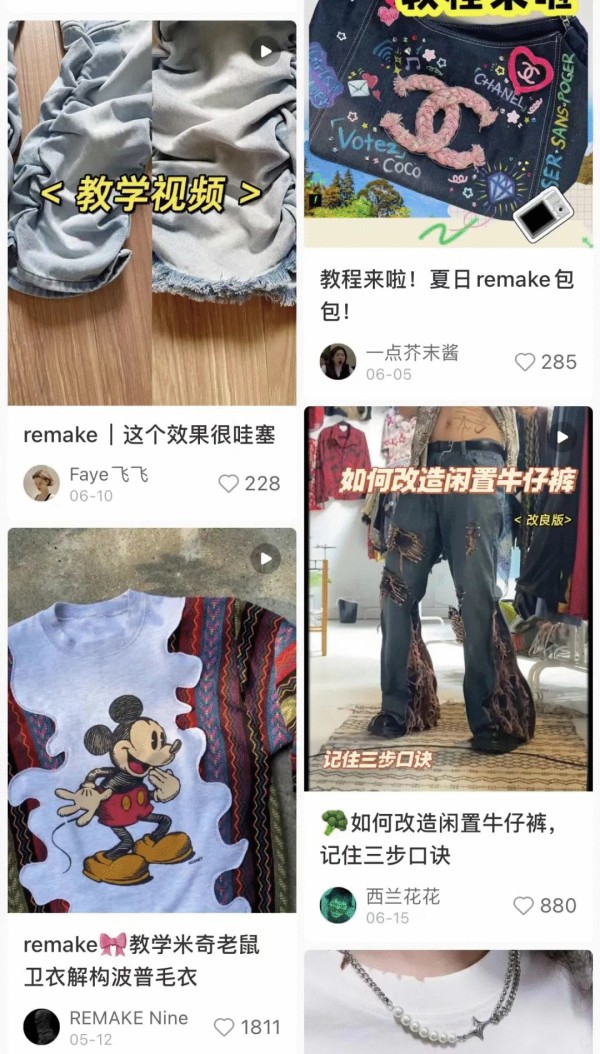600x1054 pixels.
Task: Open the 教学视频 remake jeans post
Action: click(152, 210)
